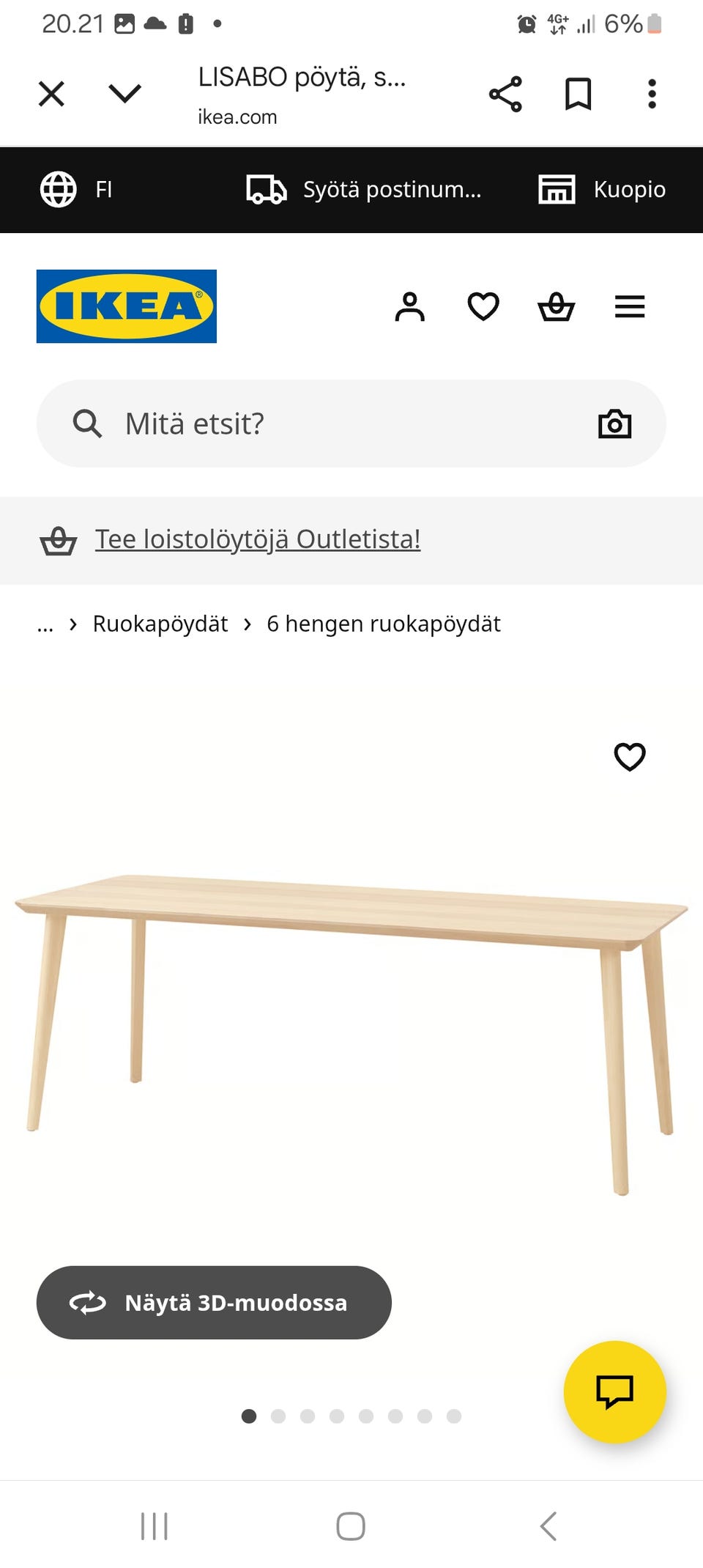The height and width of the screenshot is (1568, 703).
Task: Toggle the heart on the product image
Action: 629,757
